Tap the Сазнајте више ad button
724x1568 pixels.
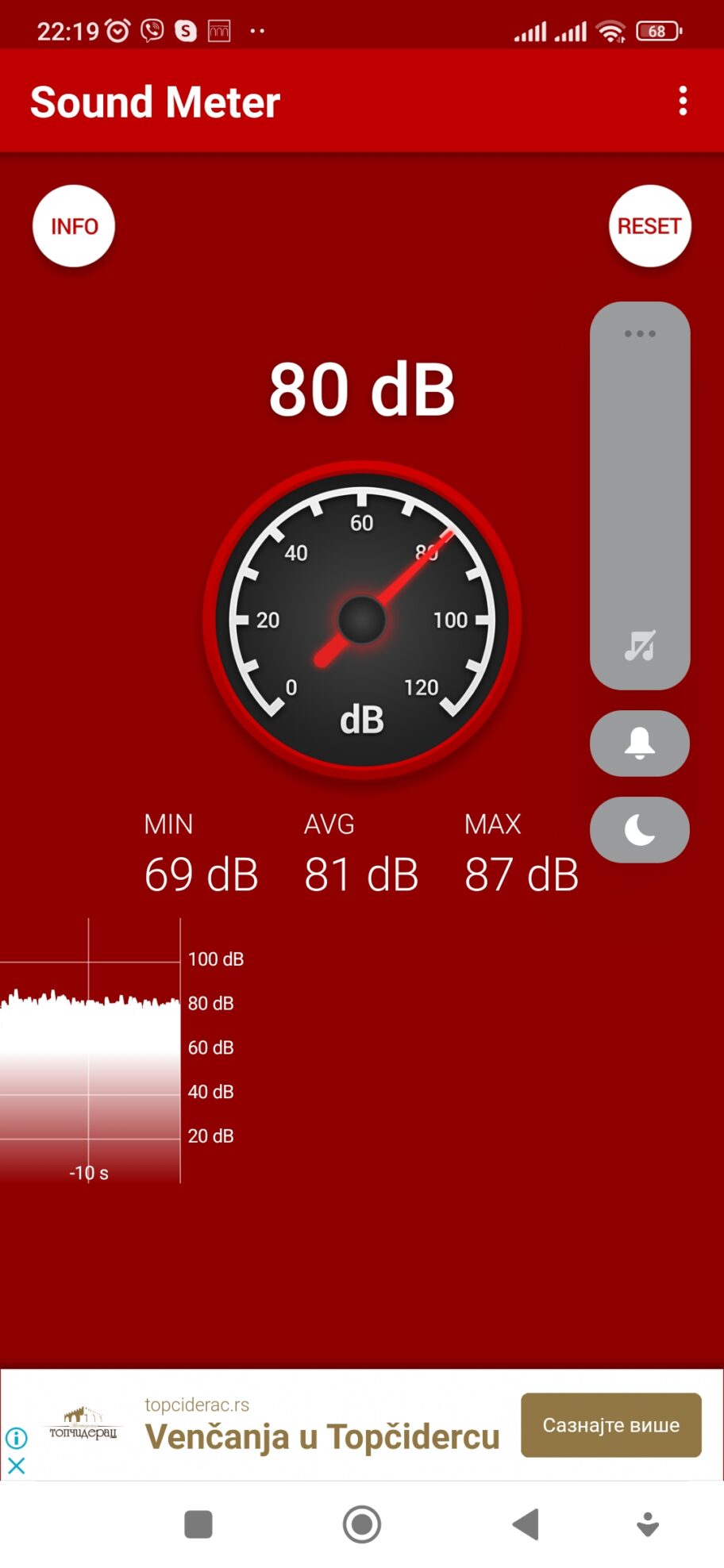point(610,1425)
